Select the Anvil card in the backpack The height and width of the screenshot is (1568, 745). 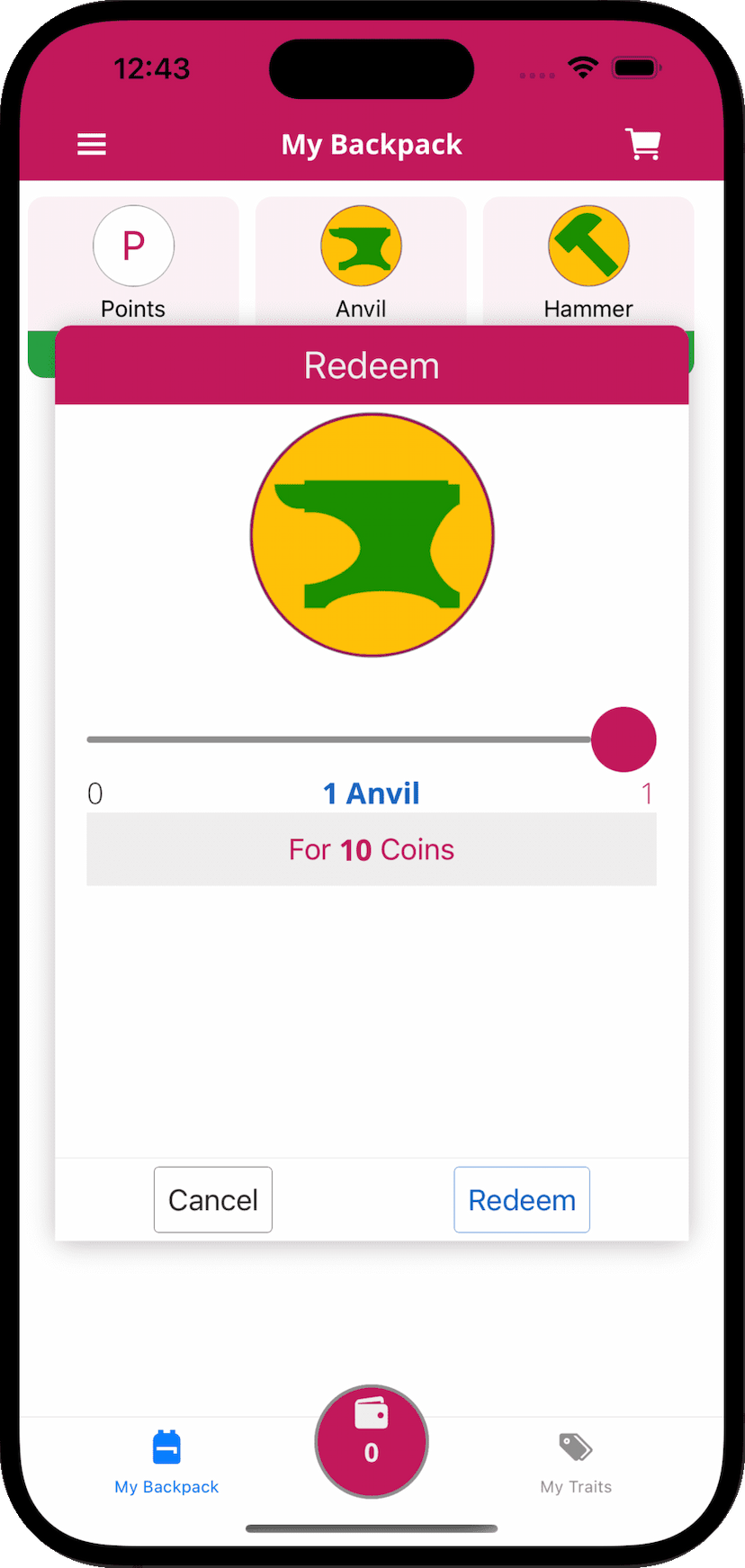click(x=361, y=262)
